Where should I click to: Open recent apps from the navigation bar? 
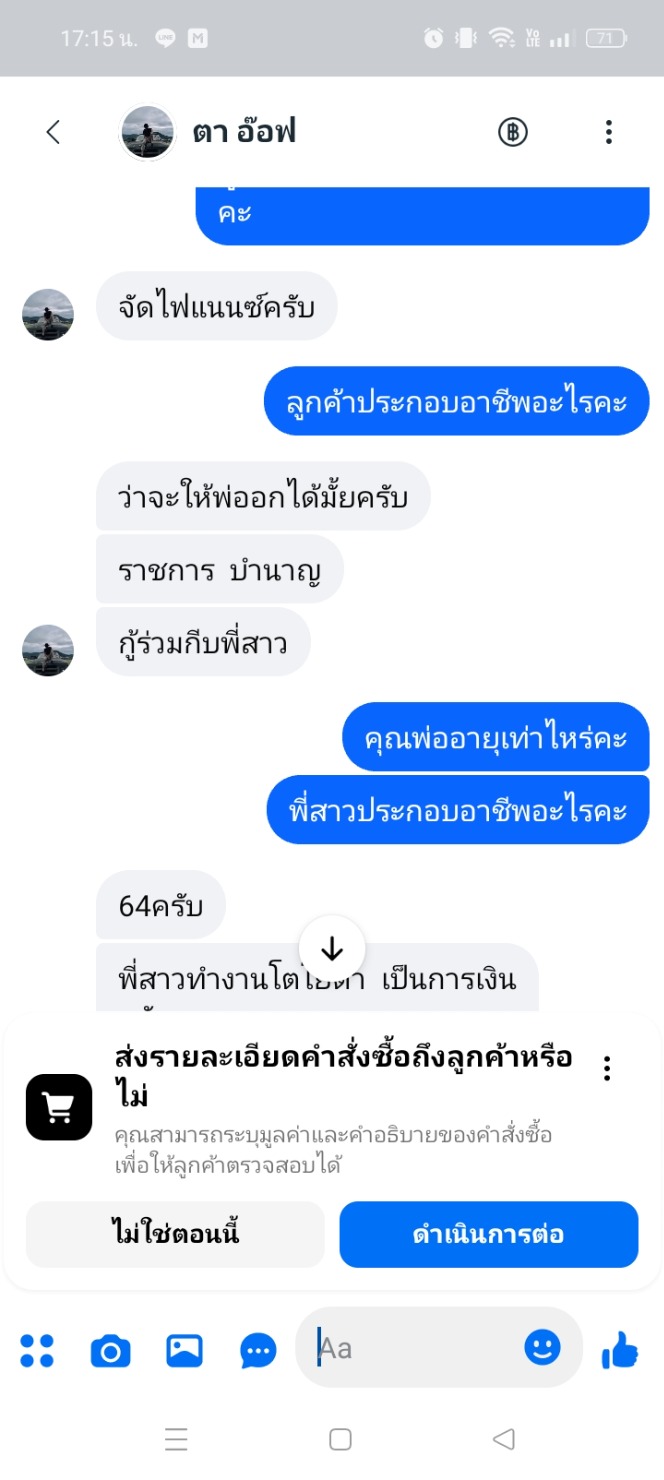point(176,1439)
